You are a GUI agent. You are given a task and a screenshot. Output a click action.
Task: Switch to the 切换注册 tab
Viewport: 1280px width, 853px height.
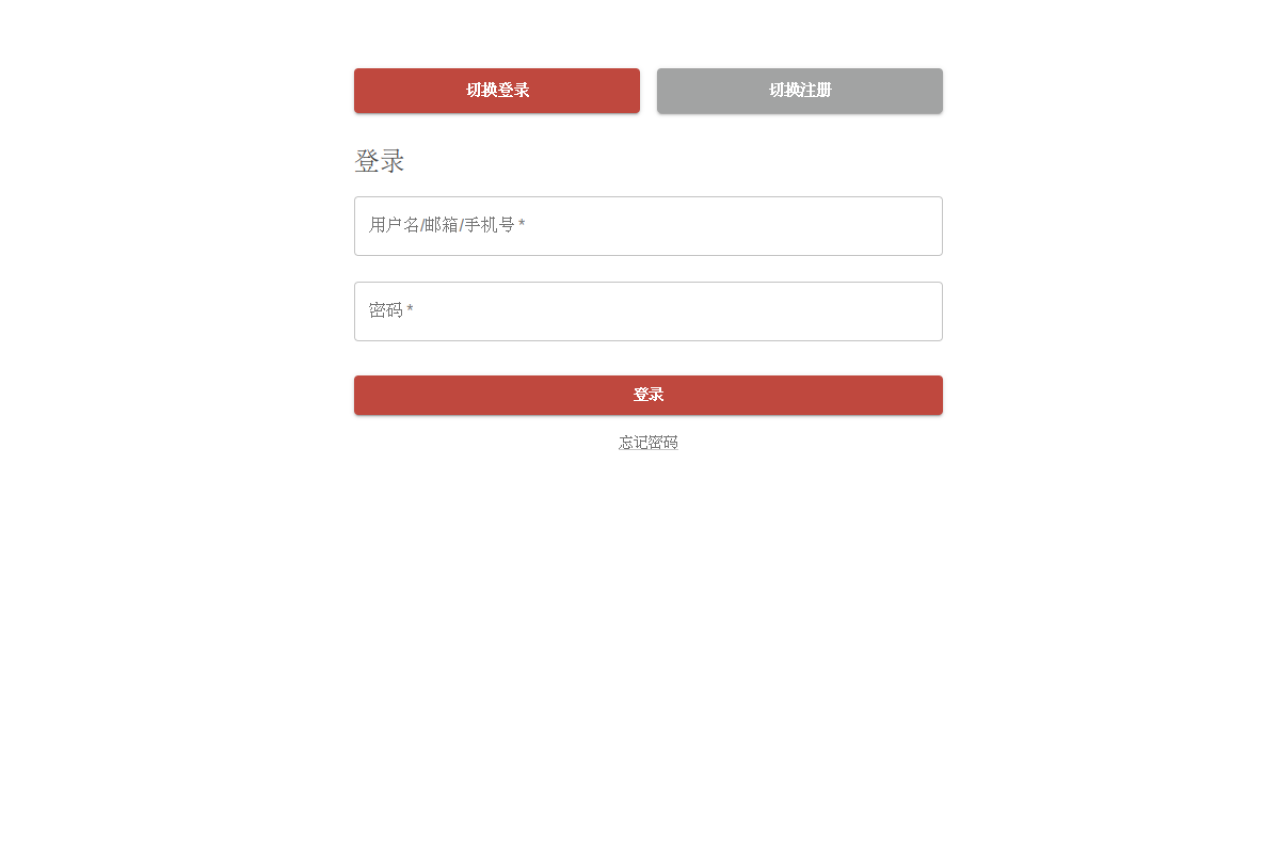[799, 91]
